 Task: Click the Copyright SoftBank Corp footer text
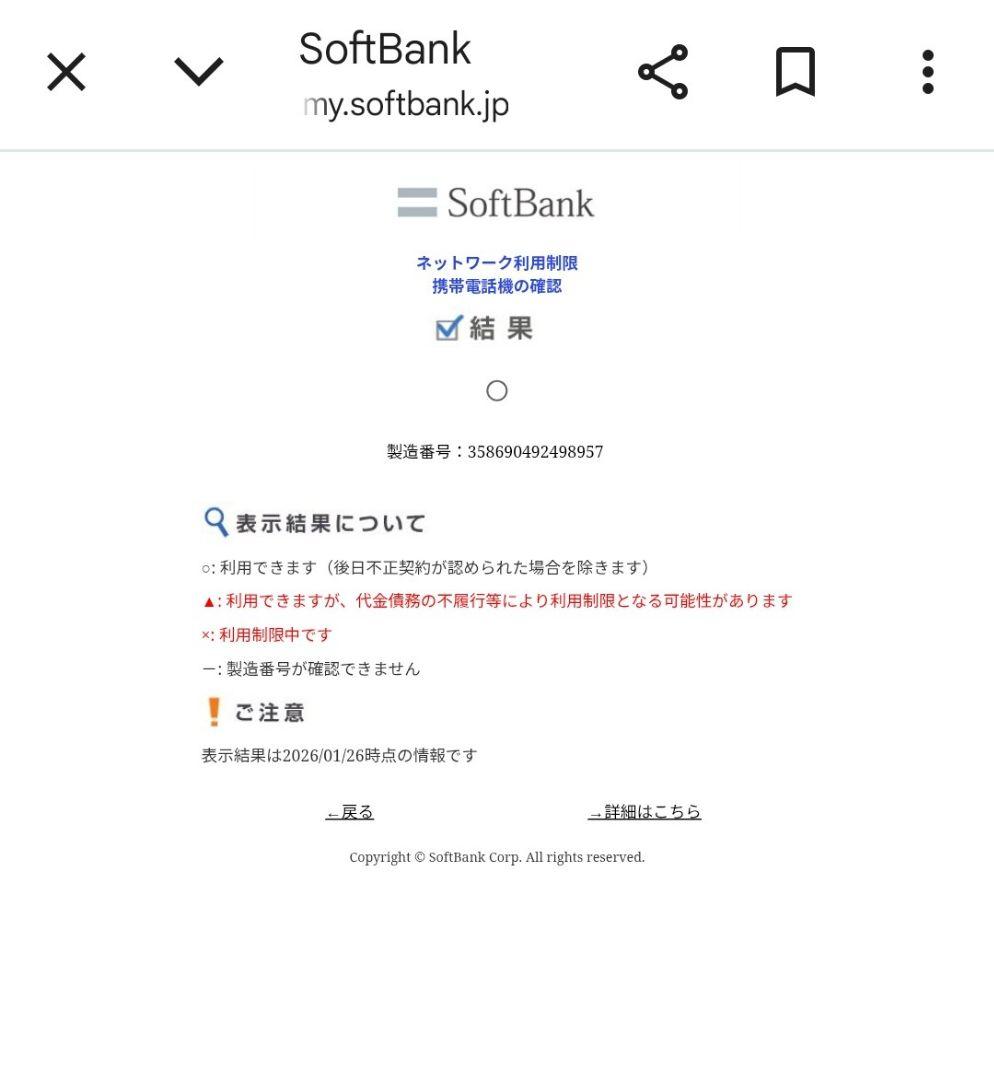(496, 857)
